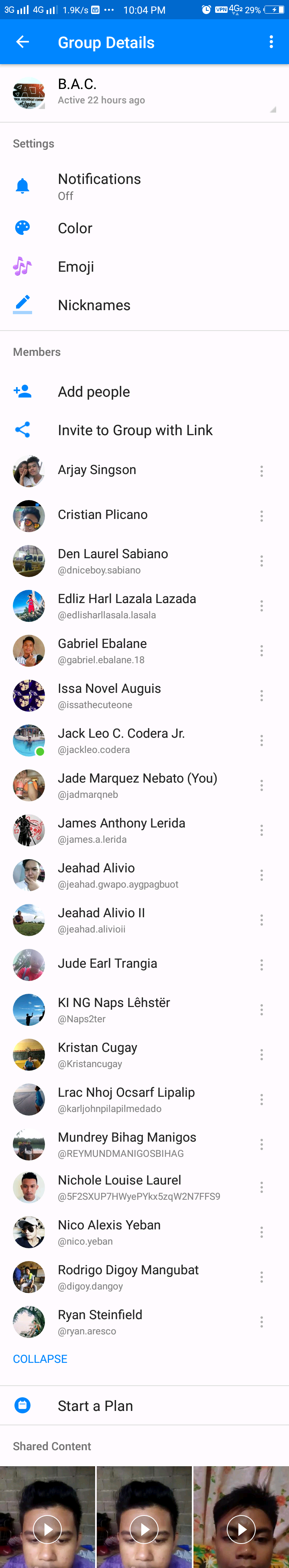Open member Den Laurel Sabiano
This screenshot has height=1568, width=289.
(113, 560)
